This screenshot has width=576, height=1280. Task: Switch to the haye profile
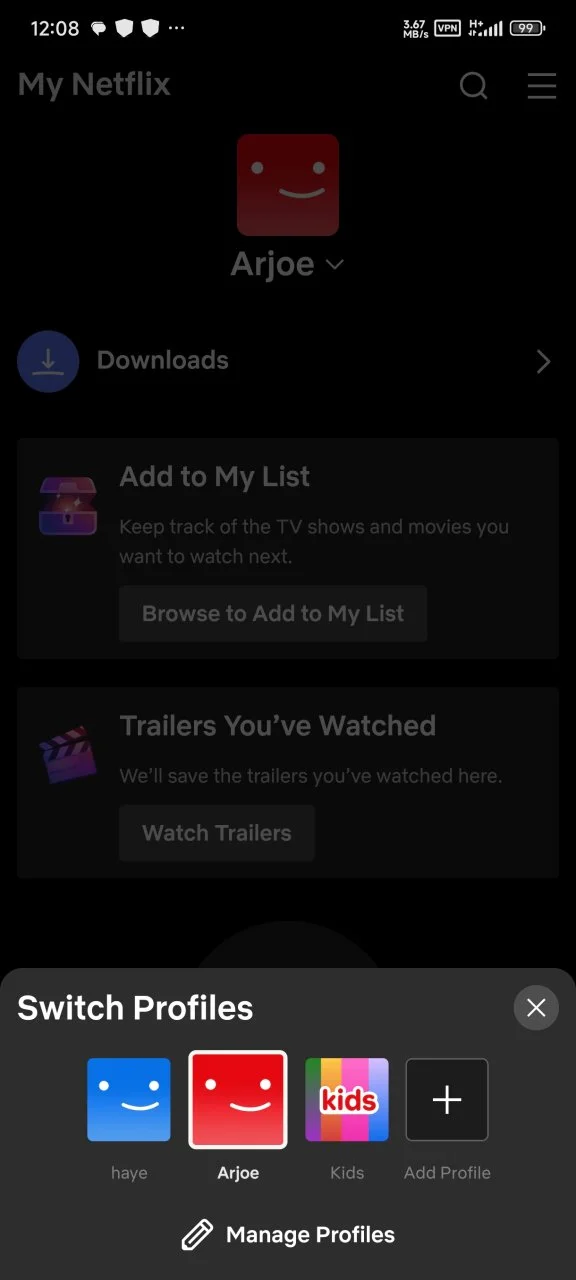point(129,1100)
